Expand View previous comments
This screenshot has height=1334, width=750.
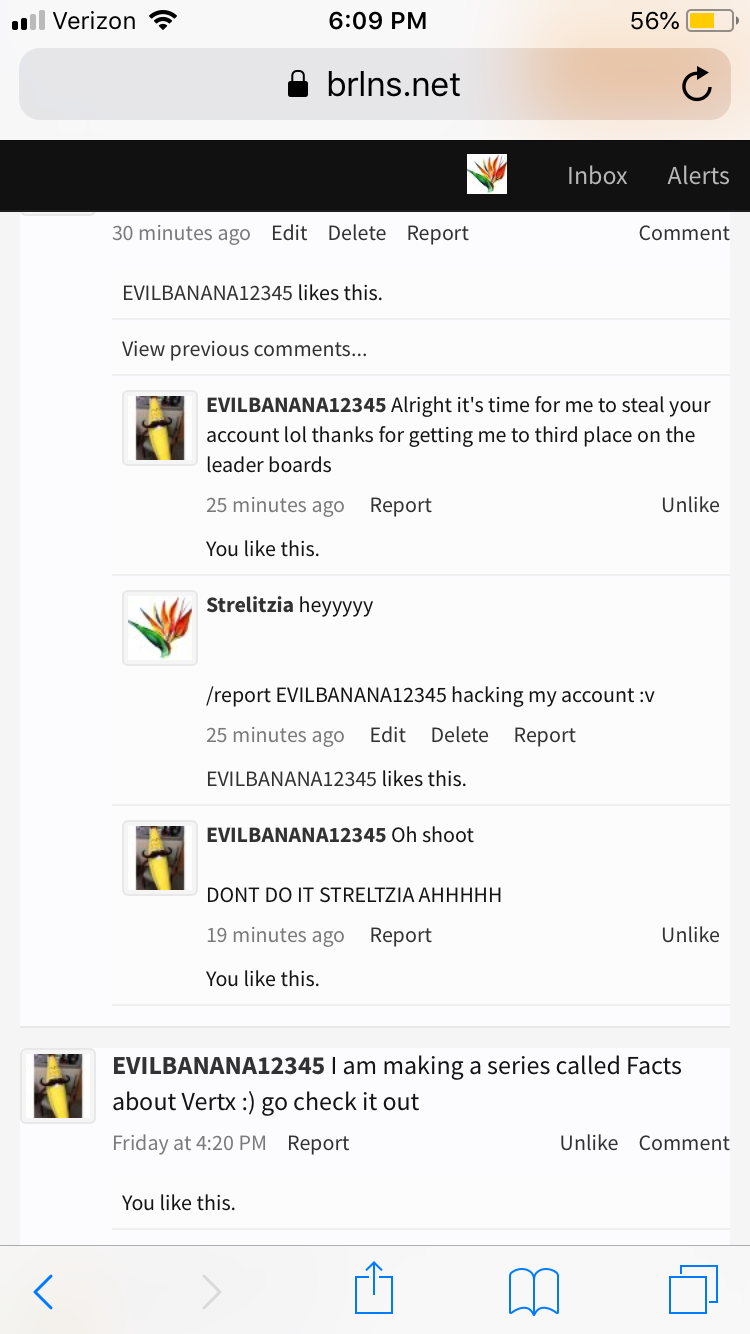point(244,349)
